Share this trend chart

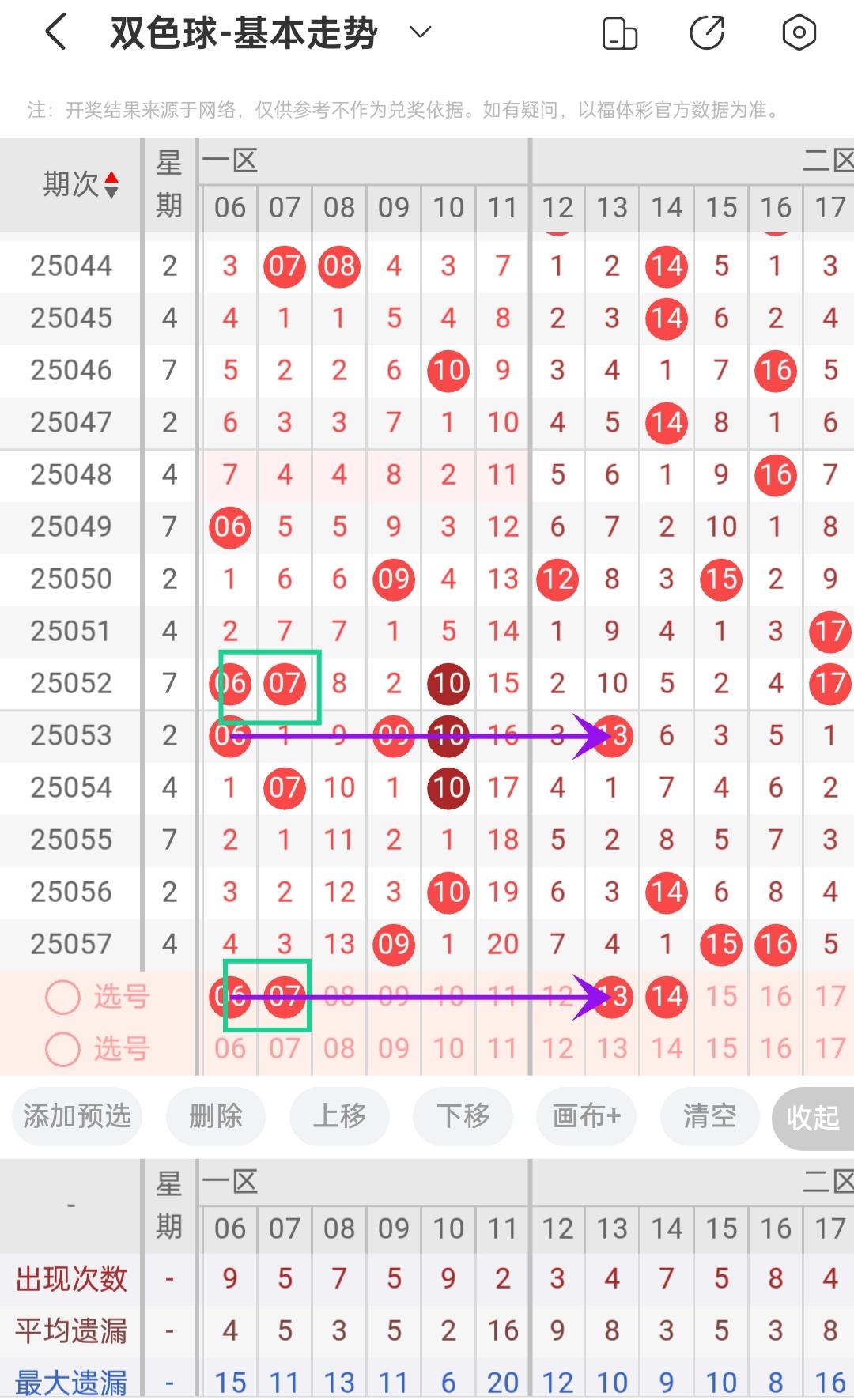[x=707, y=33]
